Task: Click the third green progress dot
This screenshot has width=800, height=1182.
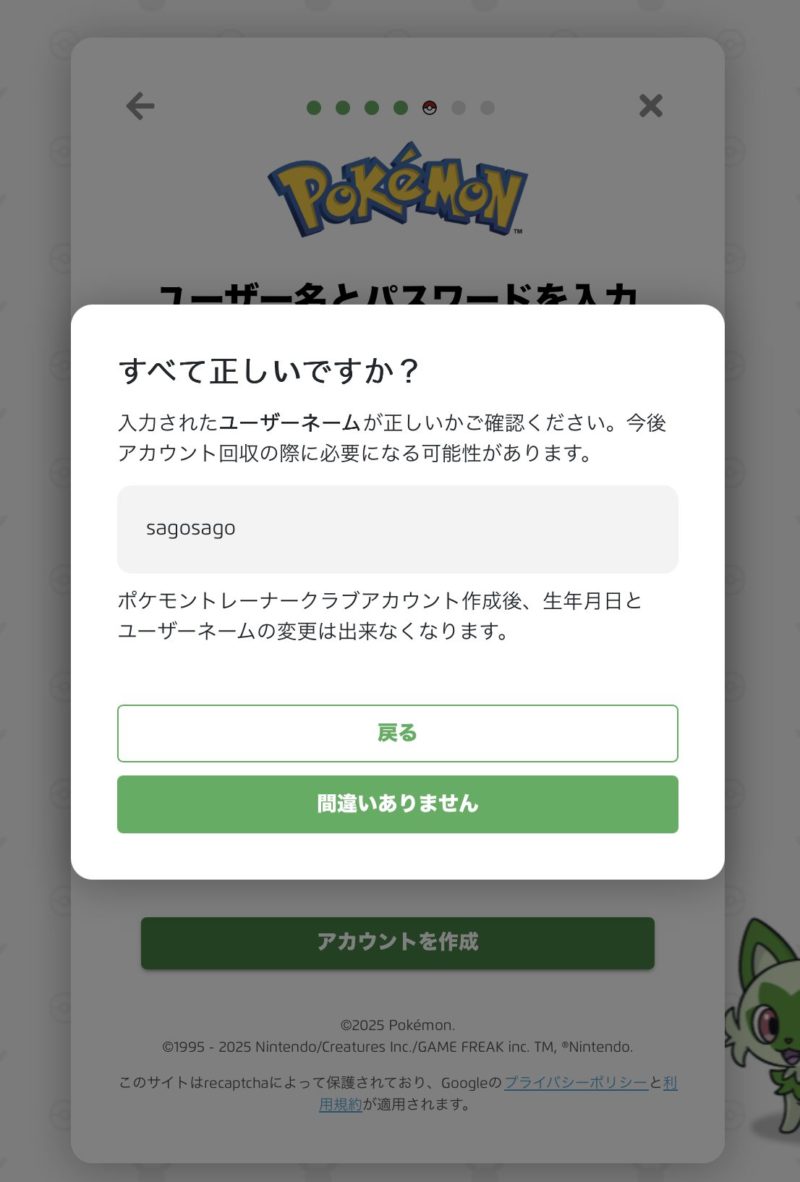Action: [372, 107]
